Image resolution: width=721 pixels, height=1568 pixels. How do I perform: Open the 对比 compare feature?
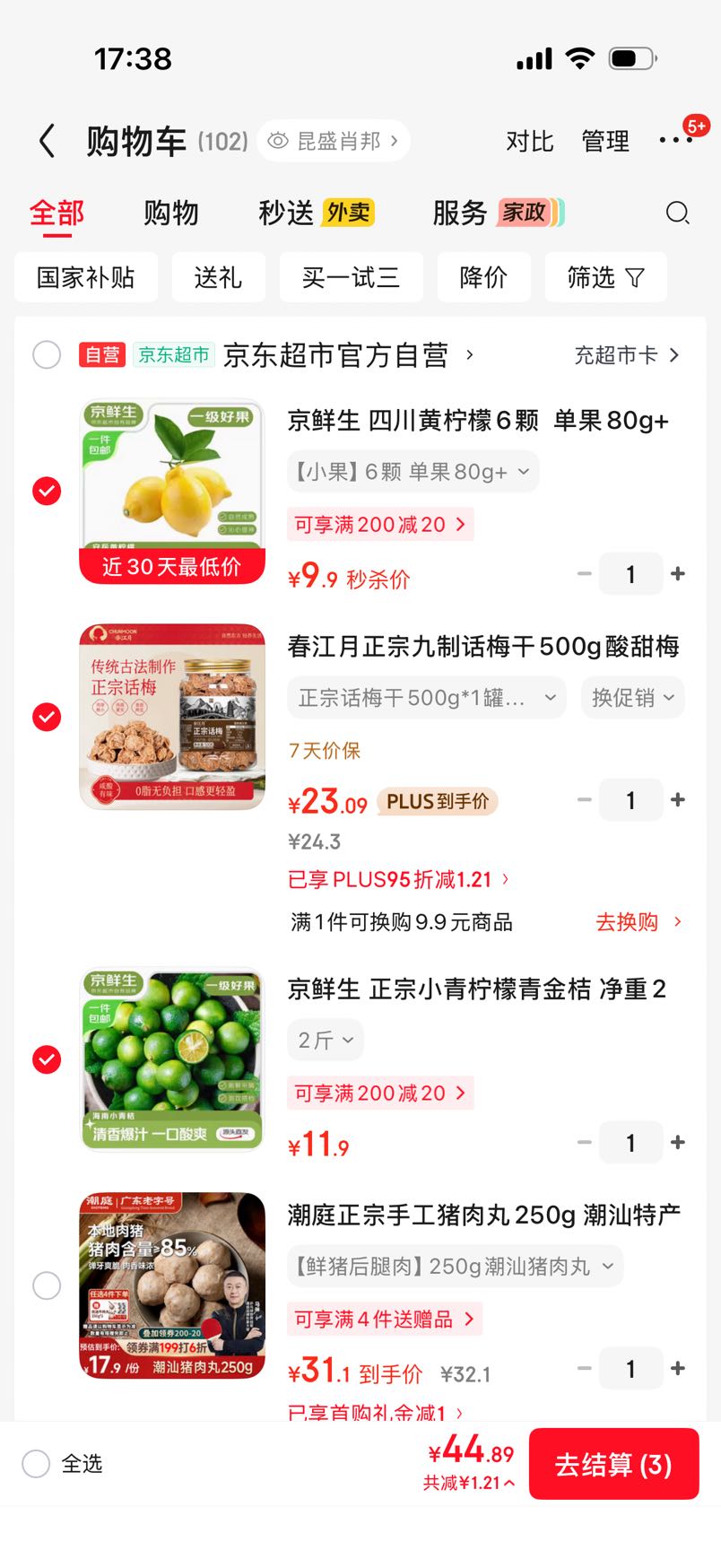(530, 141)
